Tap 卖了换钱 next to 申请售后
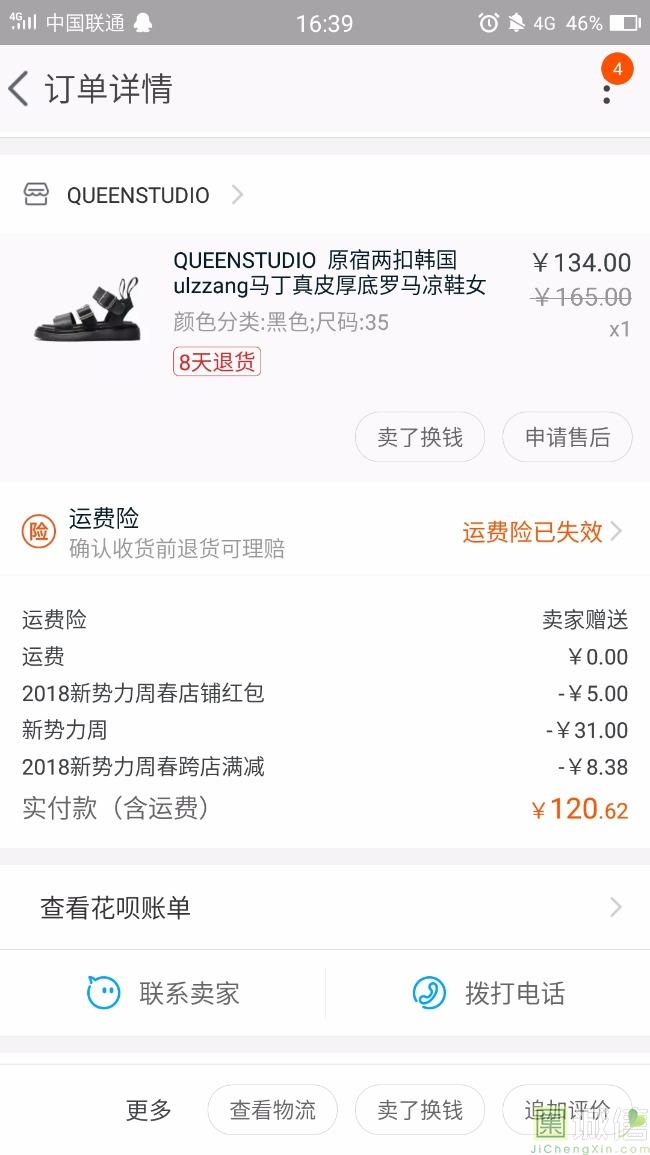650x1155 pixels. [420, 438]
